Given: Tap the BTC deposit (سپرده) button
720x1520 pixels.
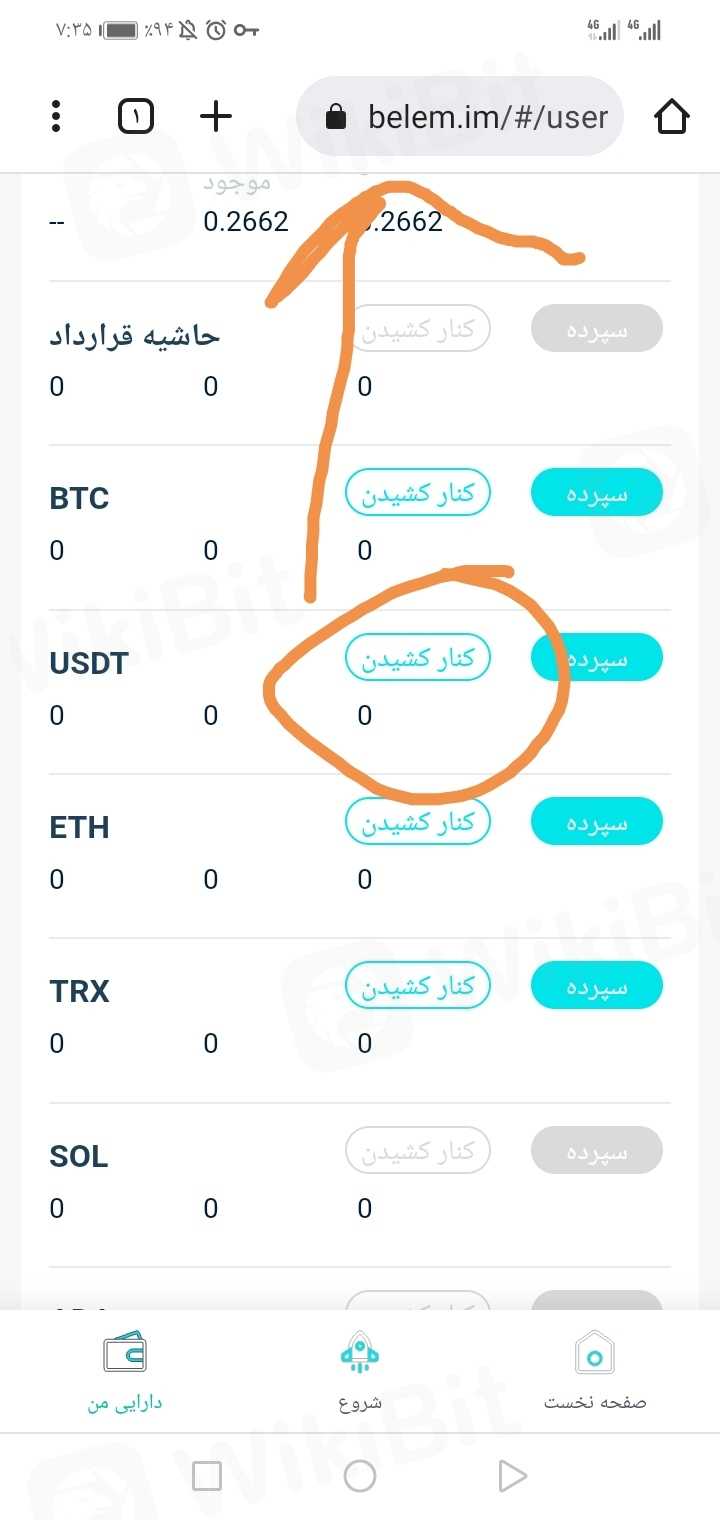Looking at the screenshot, I should click(597, 493).
